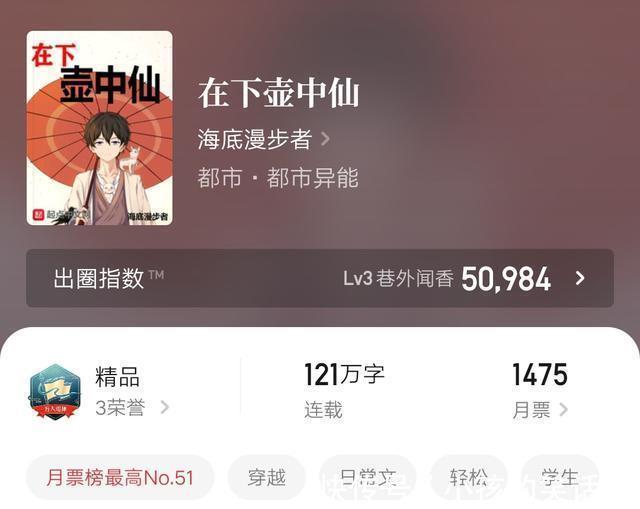Select the 穿越 tag
This screenshot has width=640, height=509.
267,477
